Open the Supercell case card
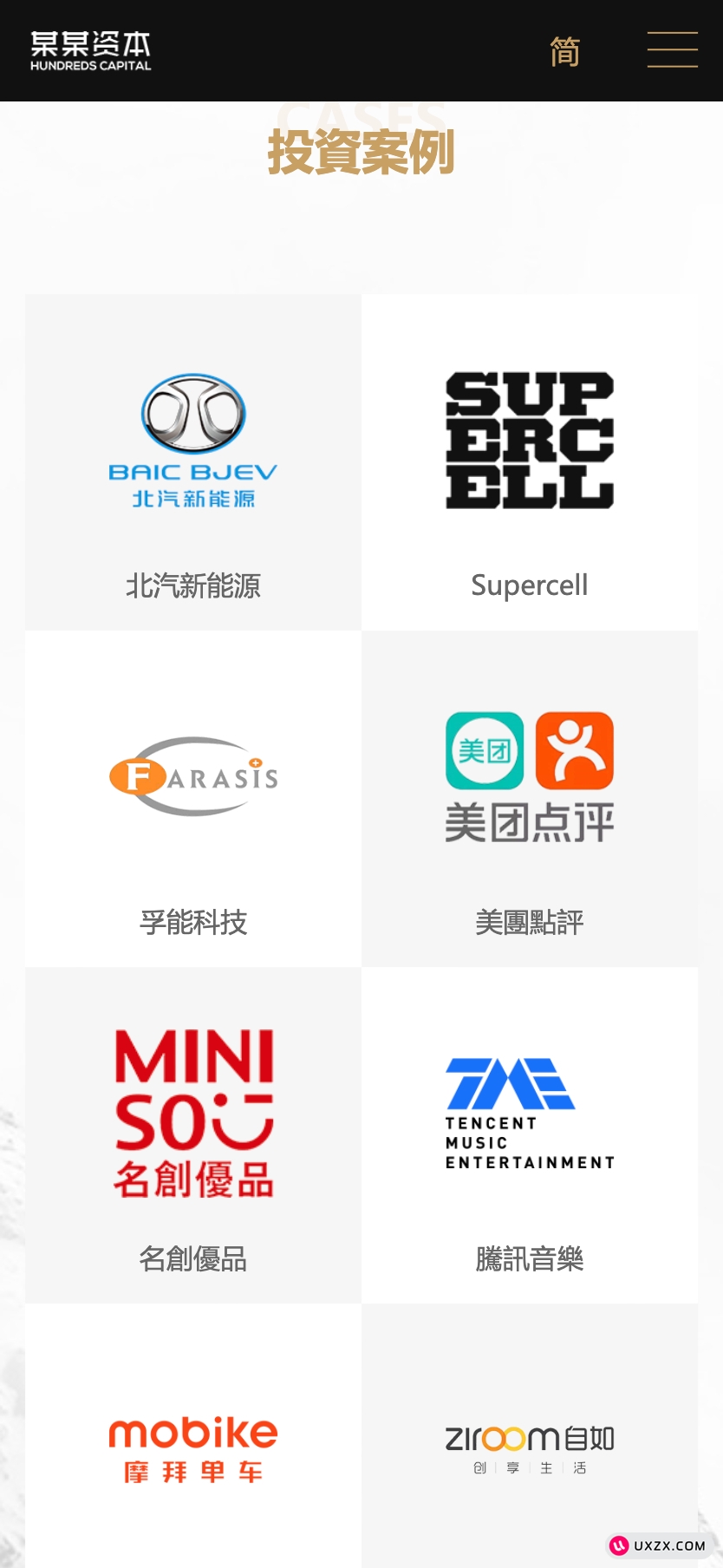The image size is (723, 1568). (x=530, y=462)
